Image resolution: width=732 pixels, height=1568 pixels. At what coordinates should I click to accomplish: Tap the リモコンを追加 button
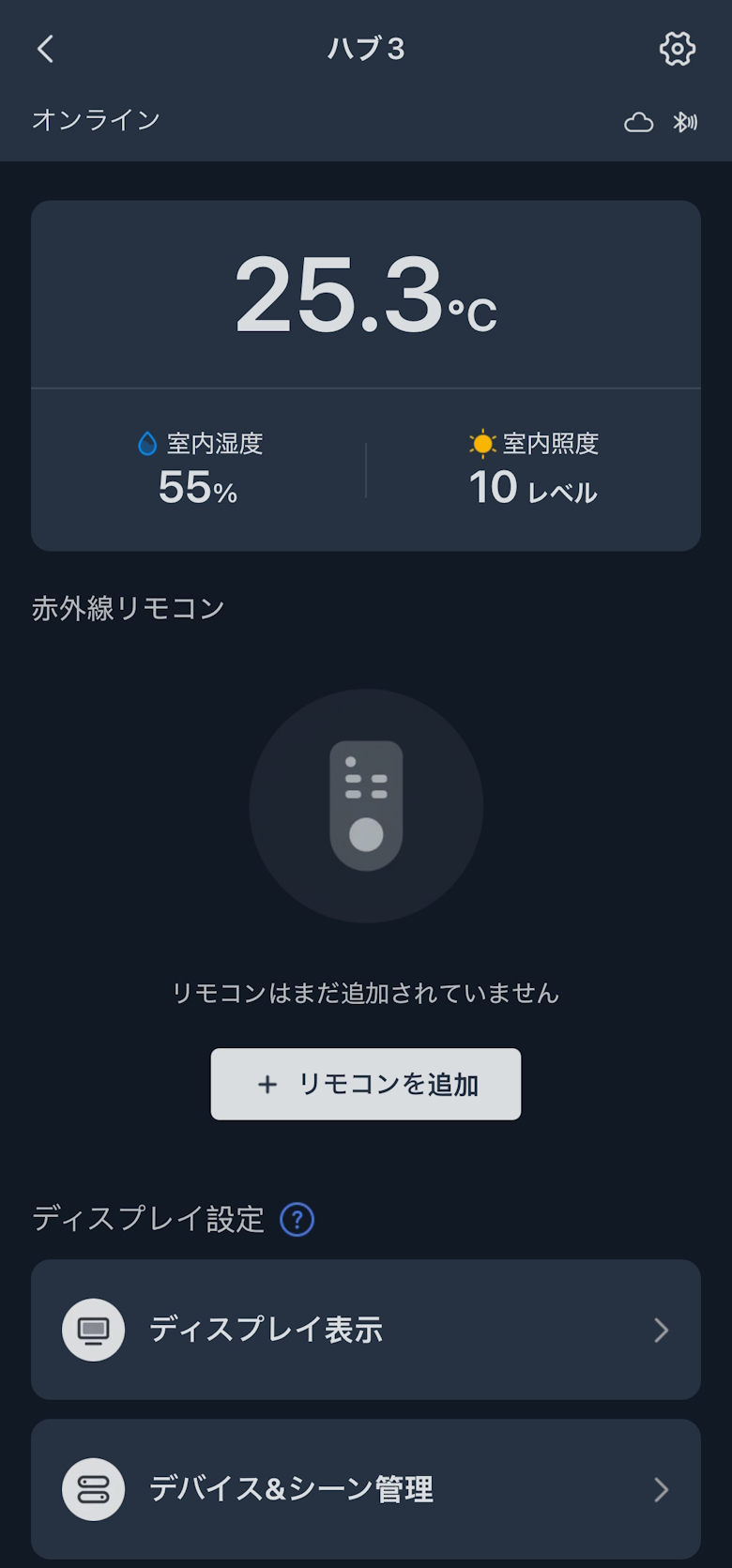366,1084
